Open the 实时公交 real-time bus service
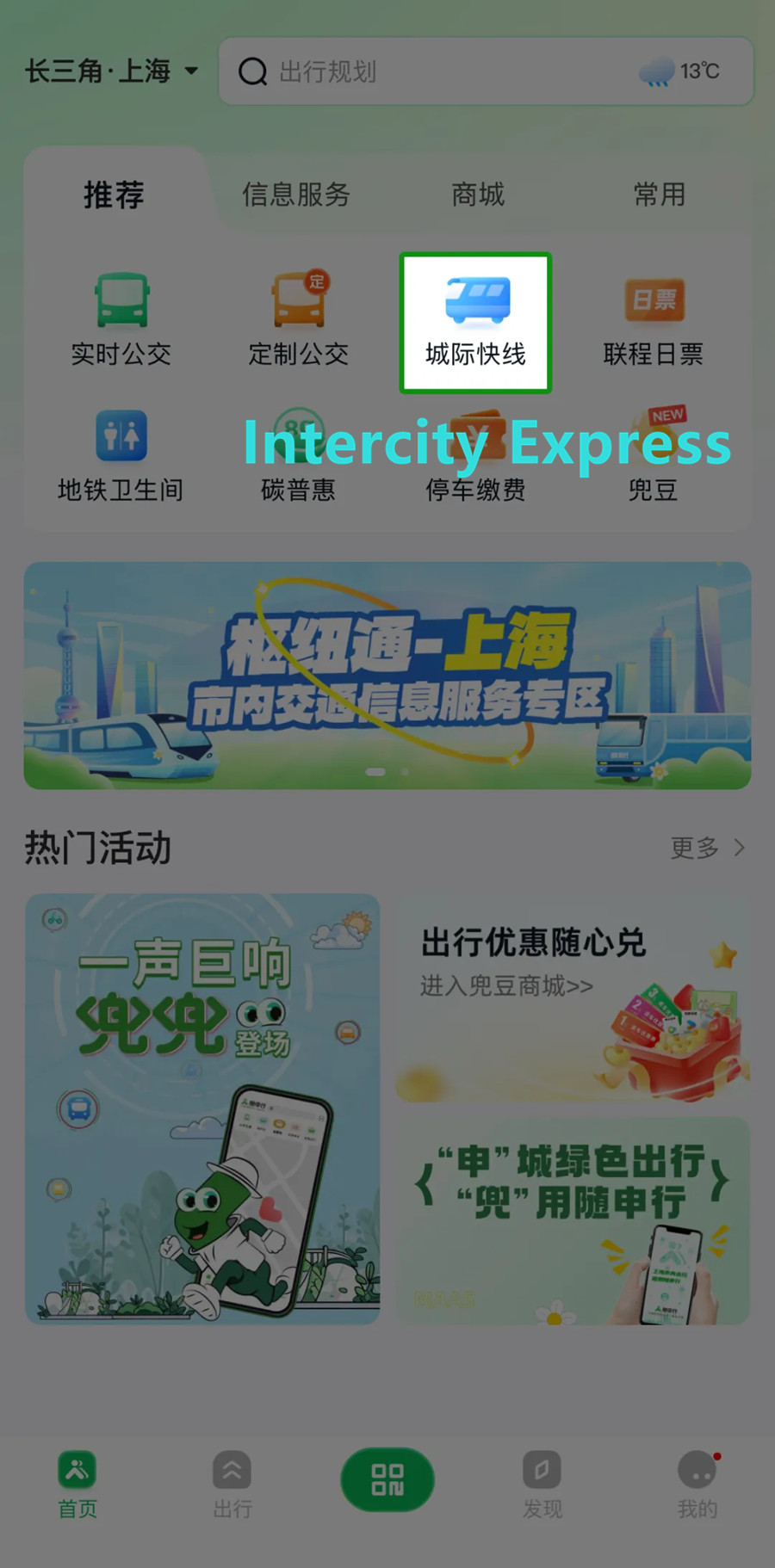 (x=121, y=318)
